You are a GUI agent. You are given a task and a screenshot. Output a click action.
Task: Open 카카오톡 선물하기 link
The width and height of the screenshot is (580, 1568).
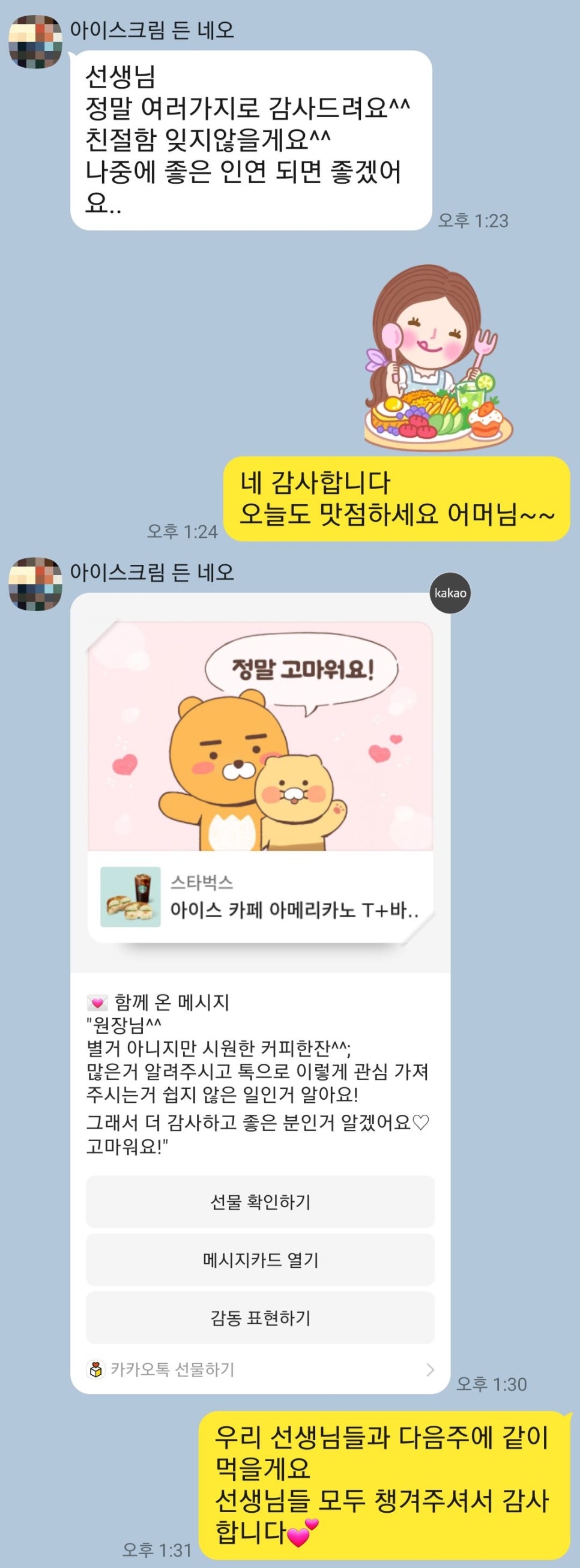(x=260, y=1369)
